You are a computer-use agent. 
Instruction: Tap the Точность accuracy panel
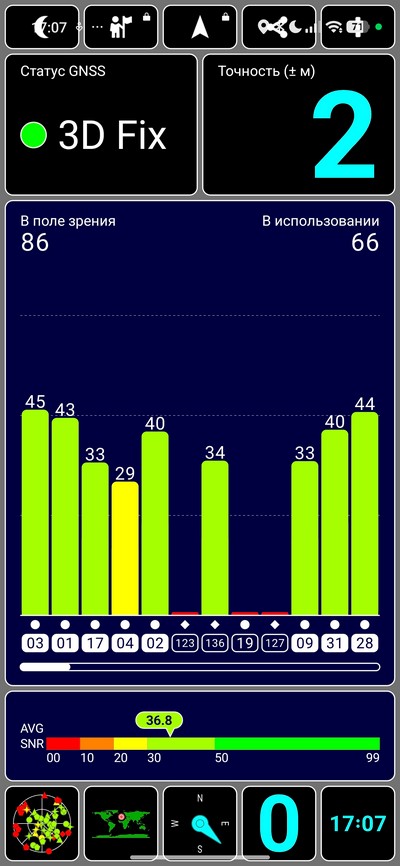pyautogui.click(x=298, y=124)
